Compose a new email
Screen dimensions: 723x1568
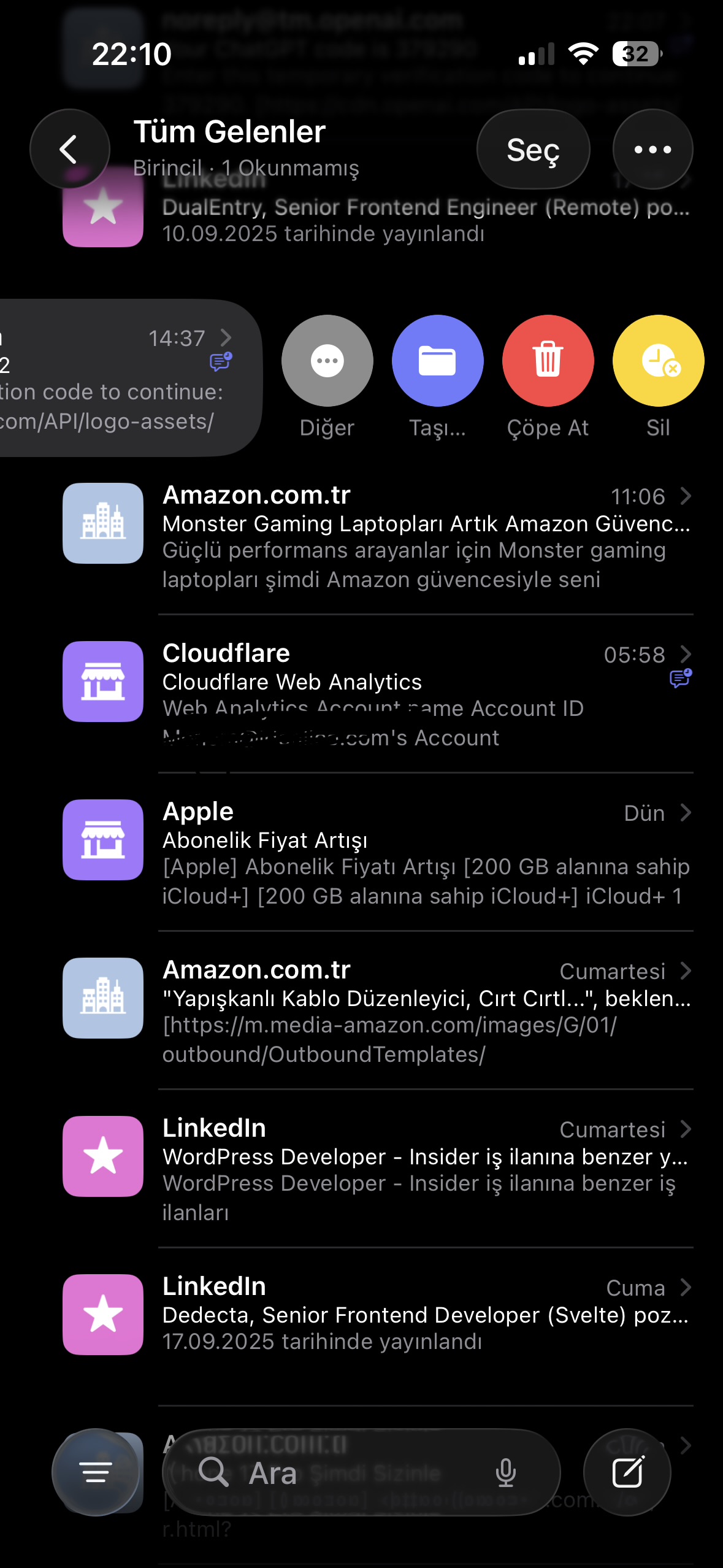coord(627,1472)
